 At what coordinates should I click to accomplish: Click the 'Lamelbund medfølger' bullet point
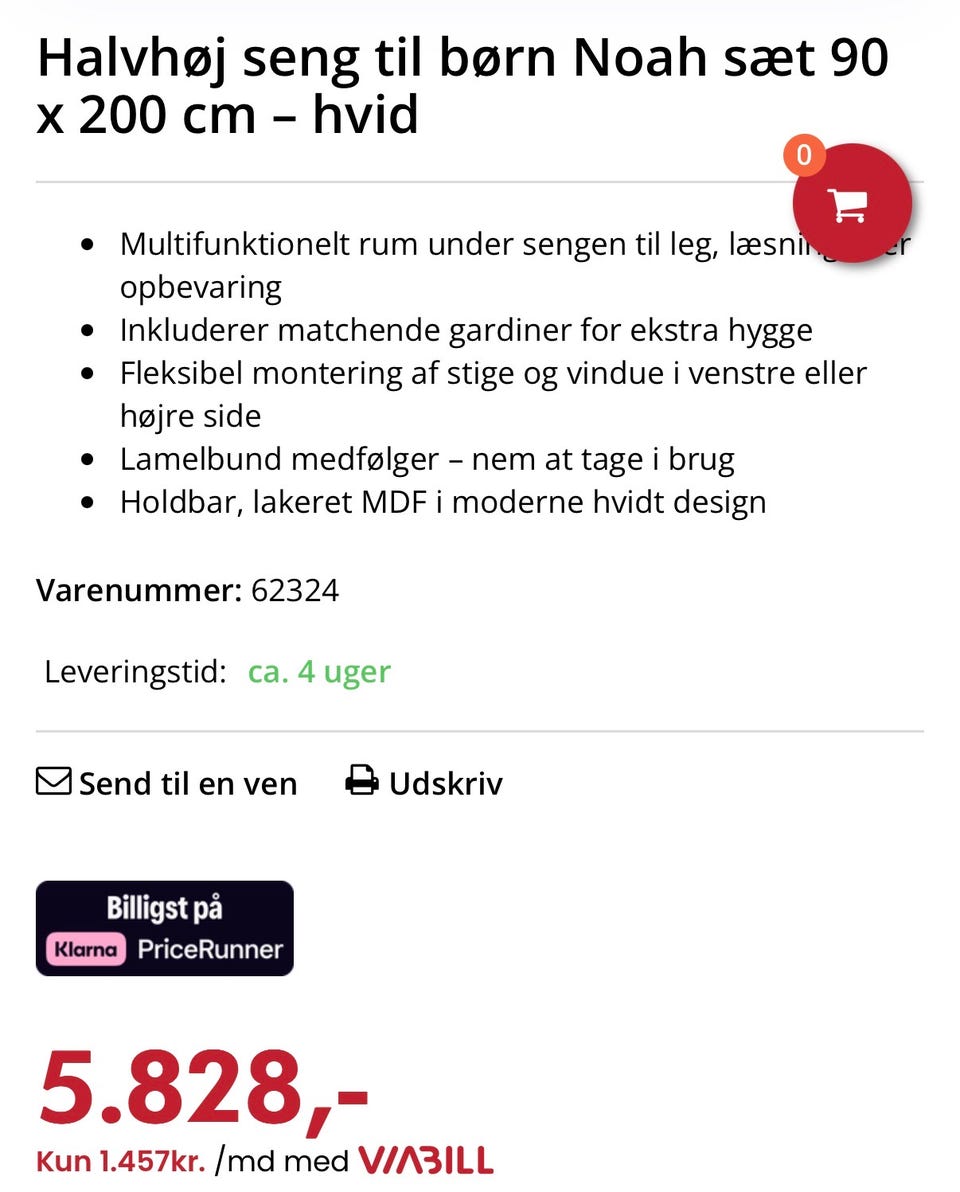click(x=427, y=458)
